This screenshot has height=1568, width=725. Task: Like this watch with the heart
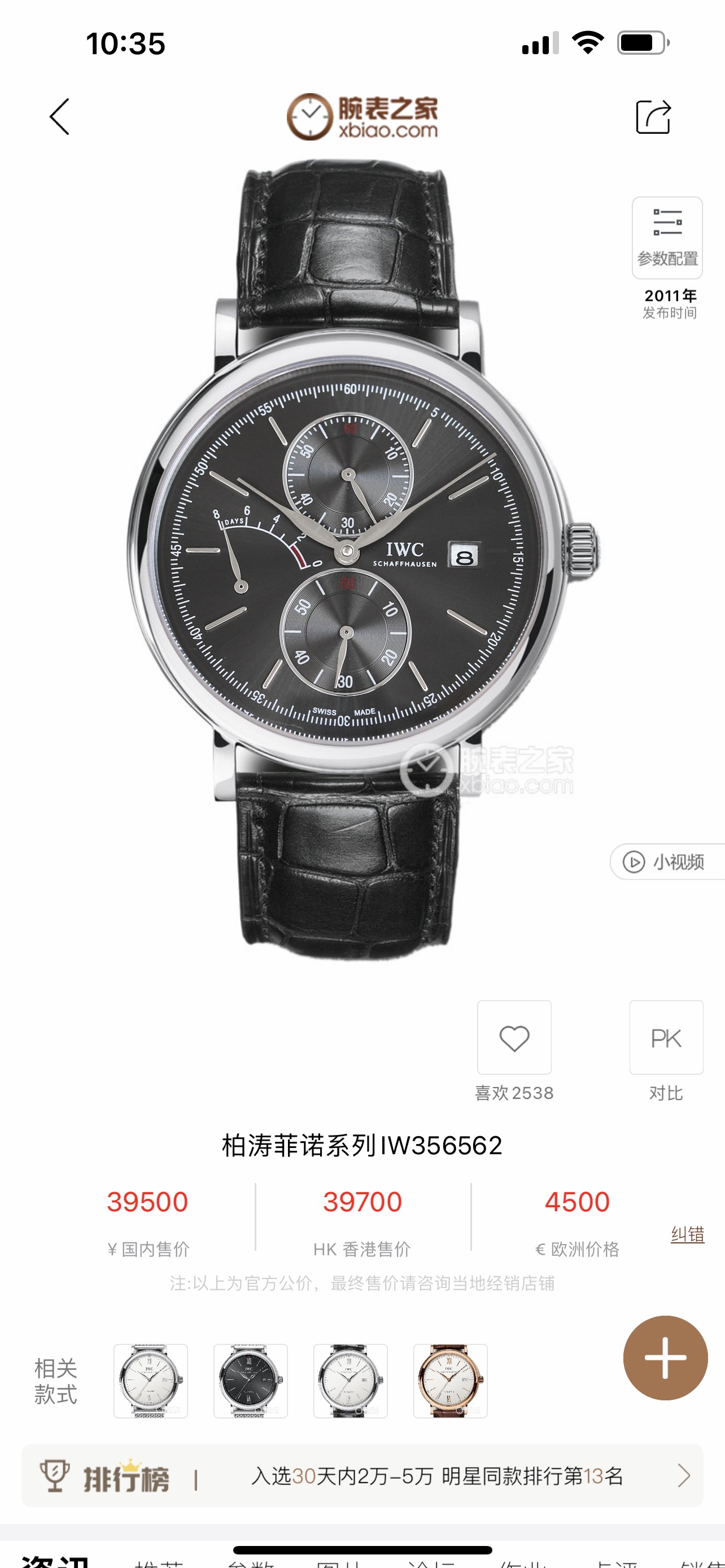(514, 1037)
